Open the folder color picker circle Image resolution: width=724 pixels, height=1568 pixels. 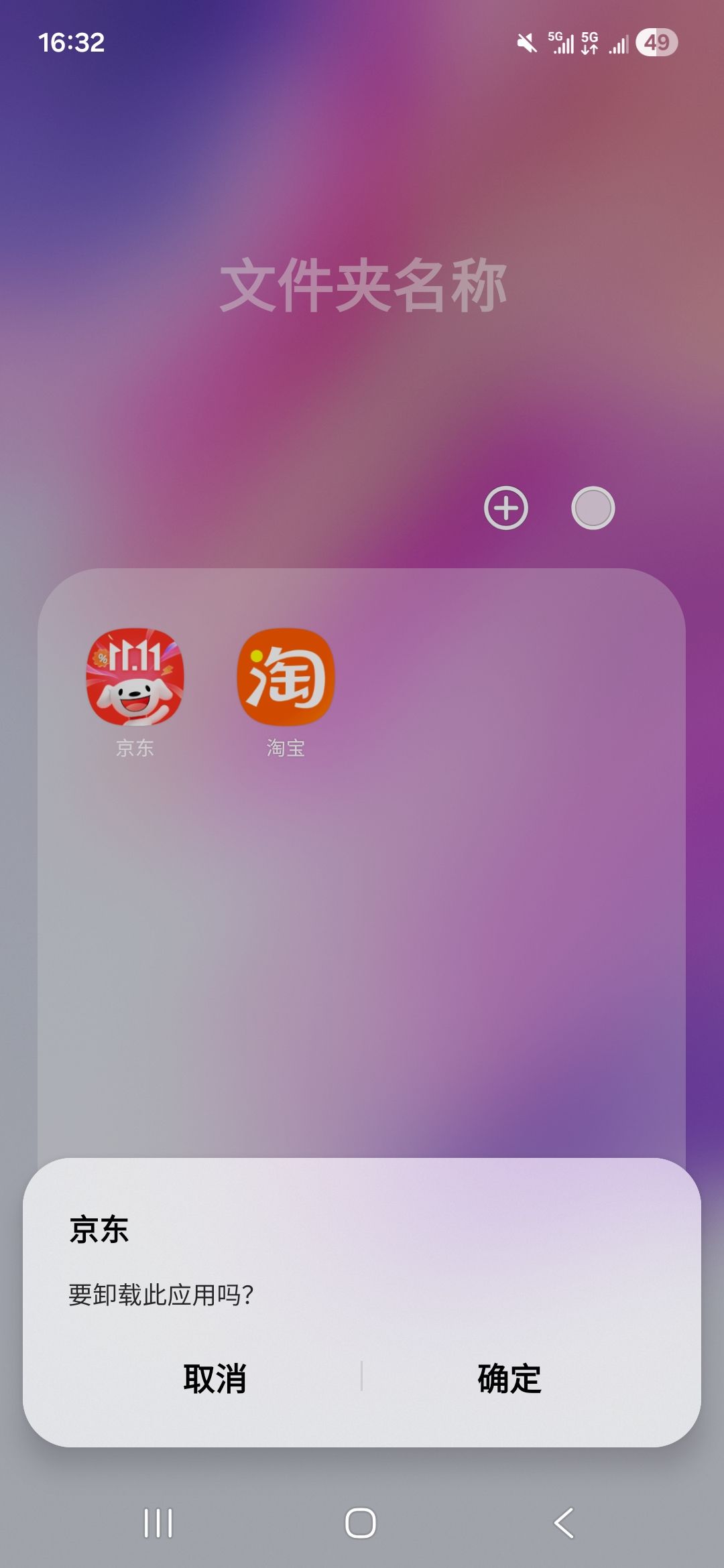pos(593,509)
